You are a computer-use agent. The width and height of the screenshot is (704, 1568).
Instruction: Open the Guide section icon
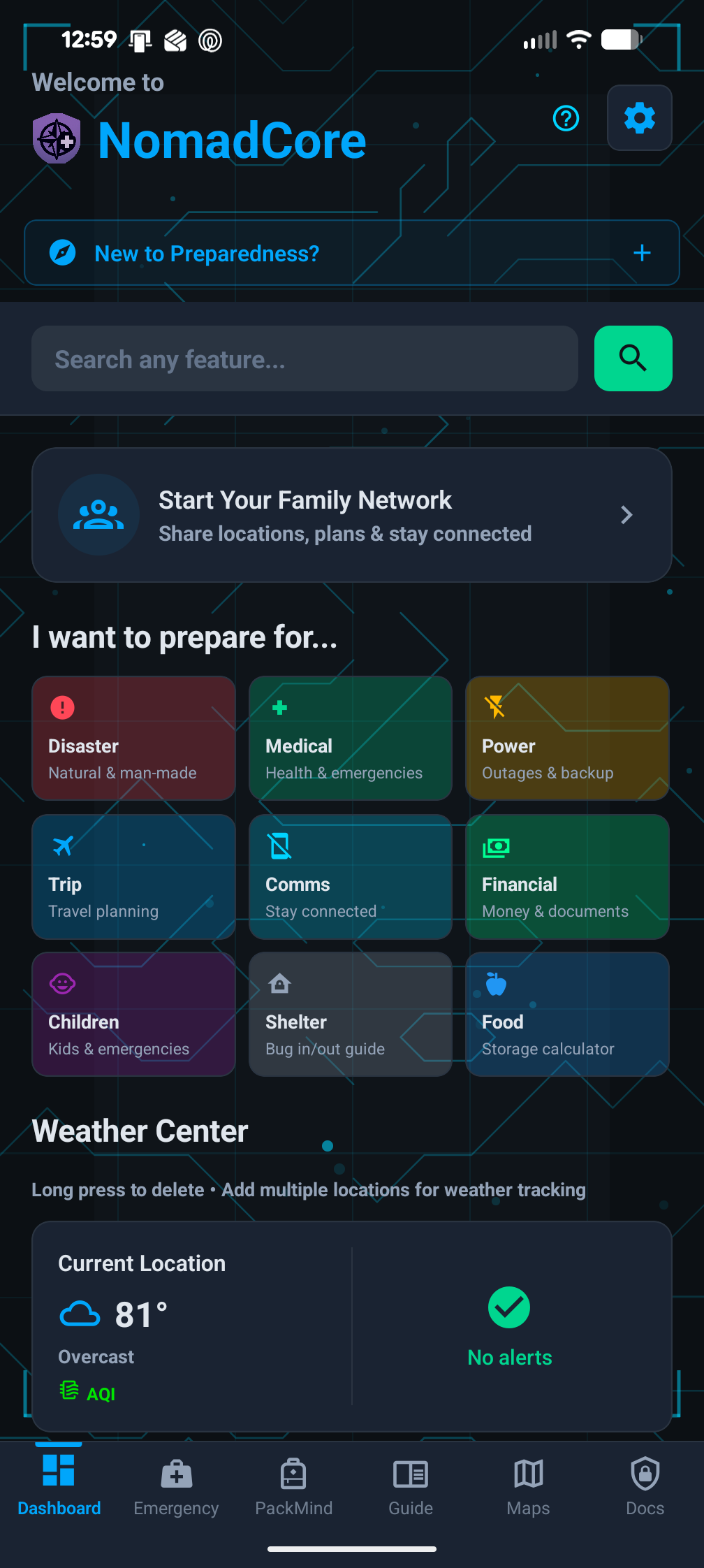(410, 1474)
